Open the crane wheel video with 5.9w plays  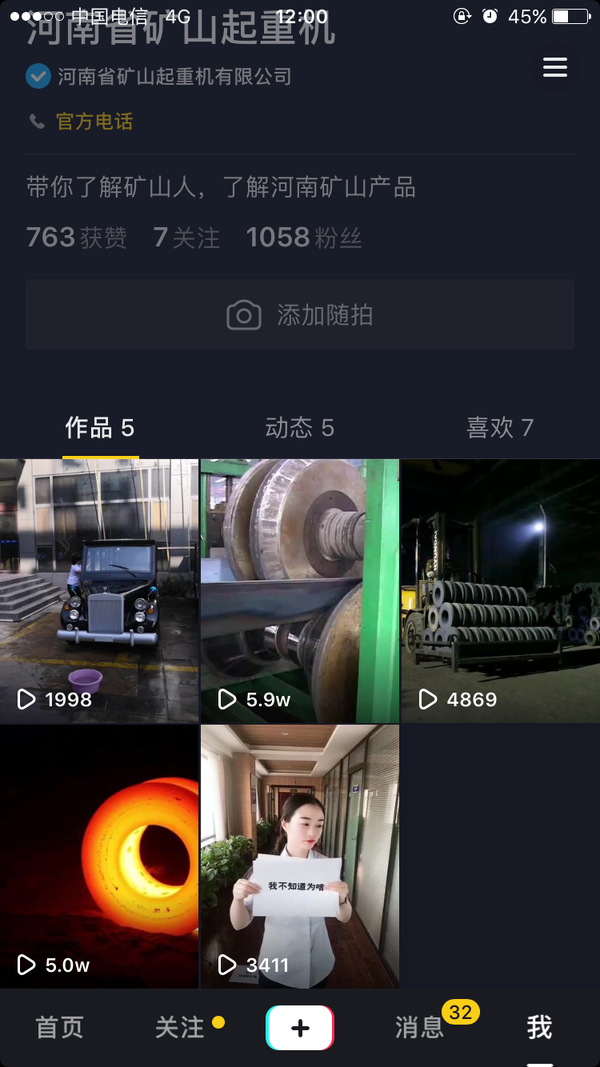pyautogui.click(x=300, y=590)
